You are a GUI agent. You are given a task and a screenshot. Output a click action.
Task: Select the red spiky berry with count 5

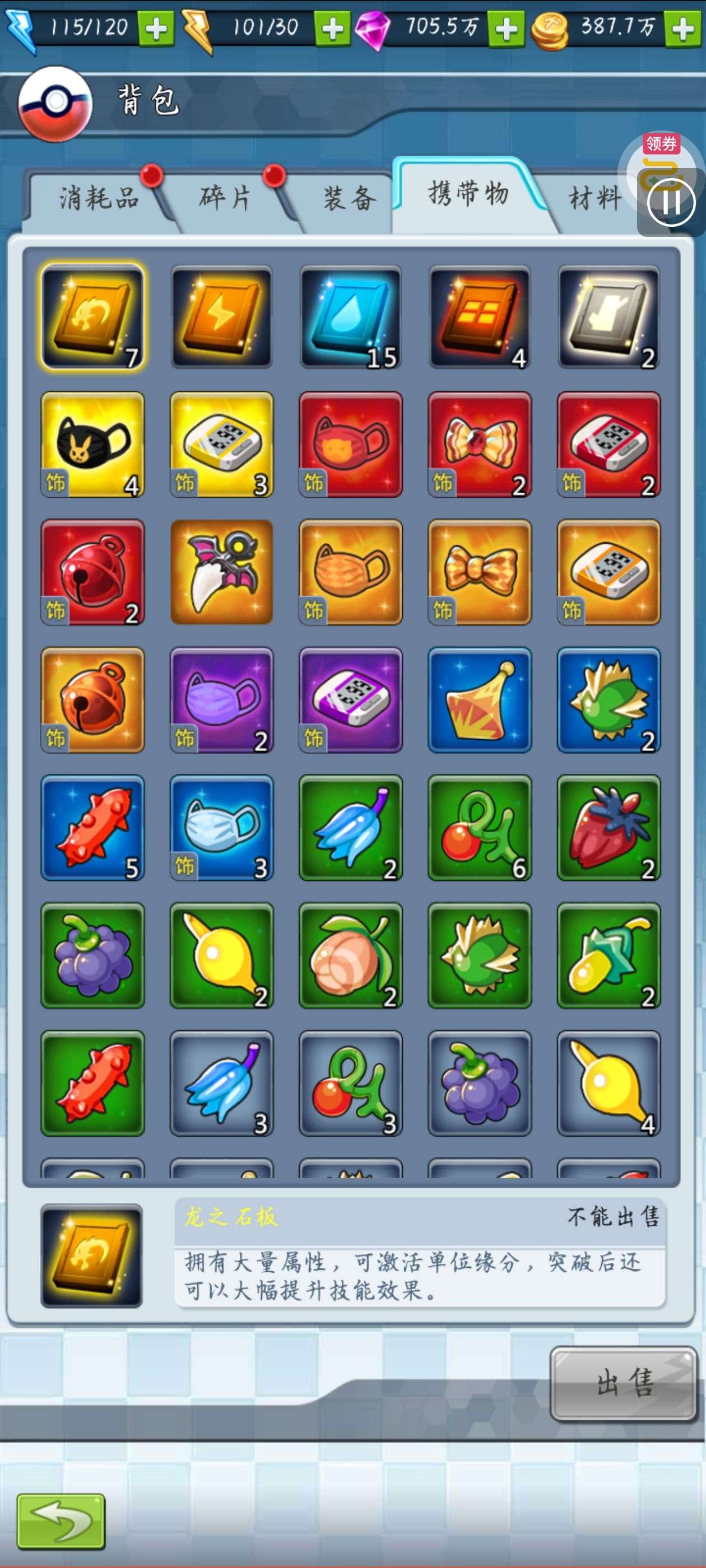(92, 828)
